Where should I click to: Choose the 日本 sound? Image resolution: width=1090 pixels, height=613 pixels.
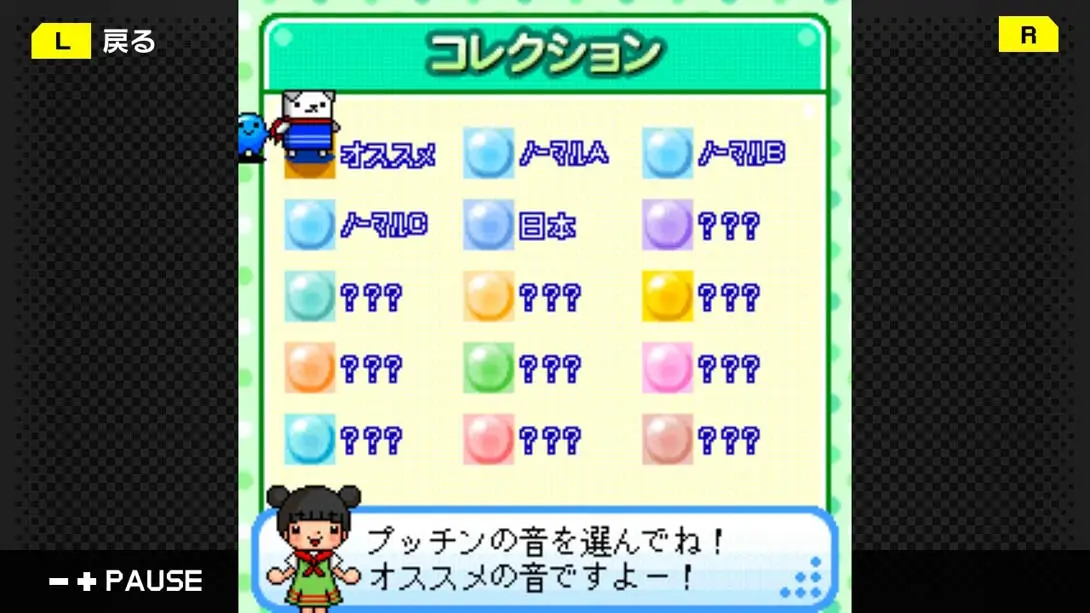pyautogui.click(x=520, y=225)
